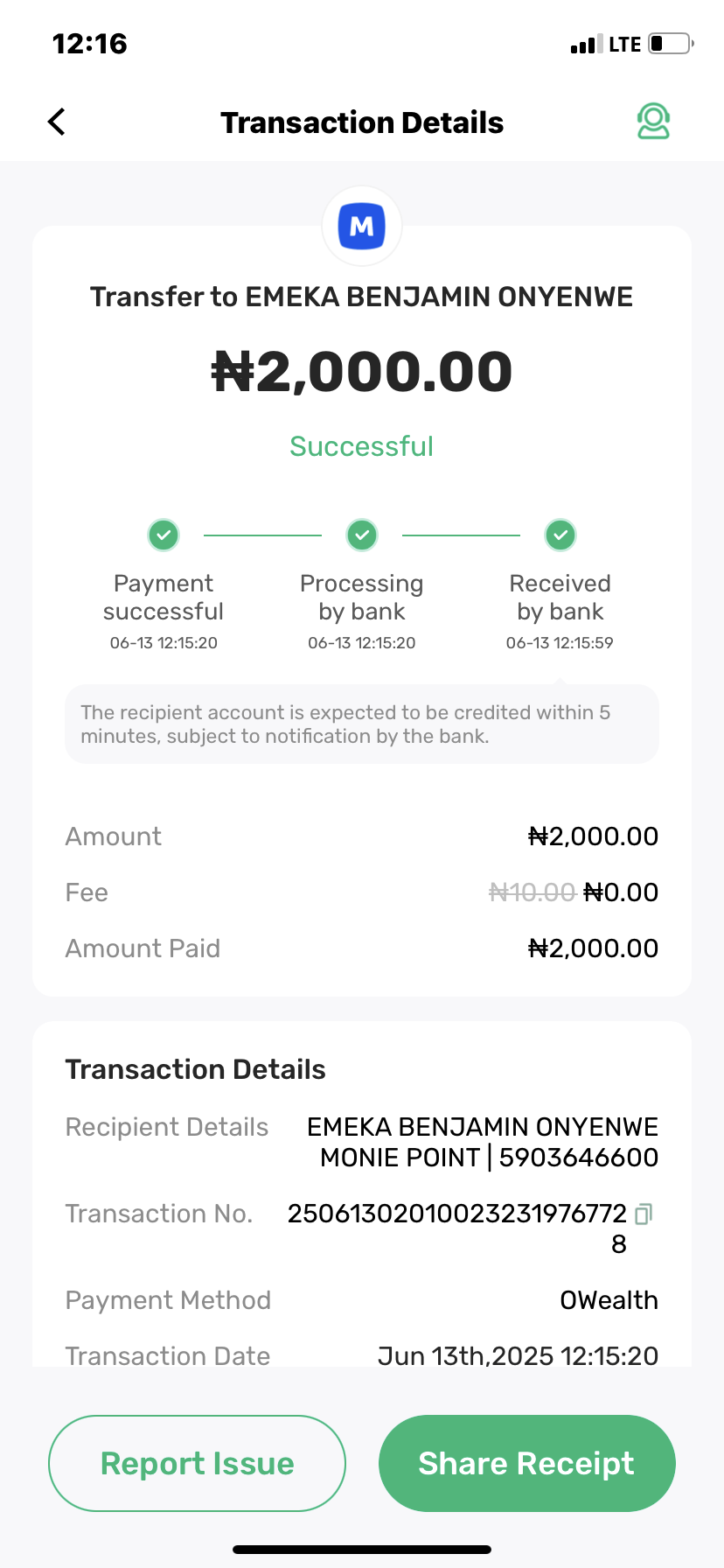
Task: Tap the Report Issue button
Action: [197, 1463]
